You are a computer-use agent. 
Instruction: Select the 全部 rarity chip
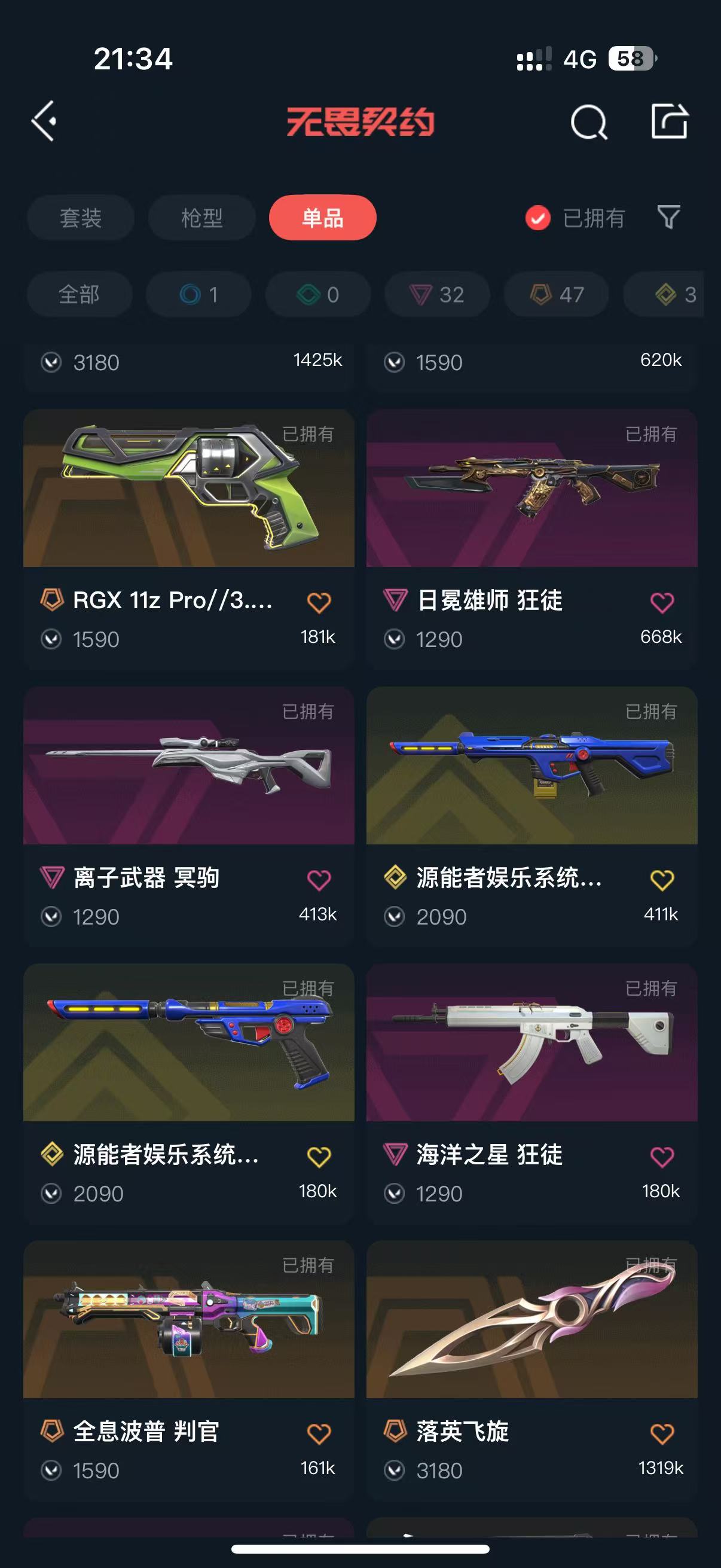79,295
